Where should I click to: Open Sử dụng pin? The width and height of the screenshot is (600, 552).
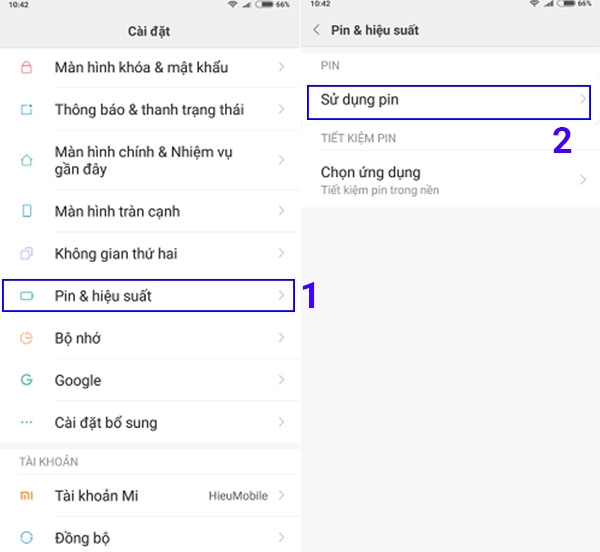click(450, 100)
